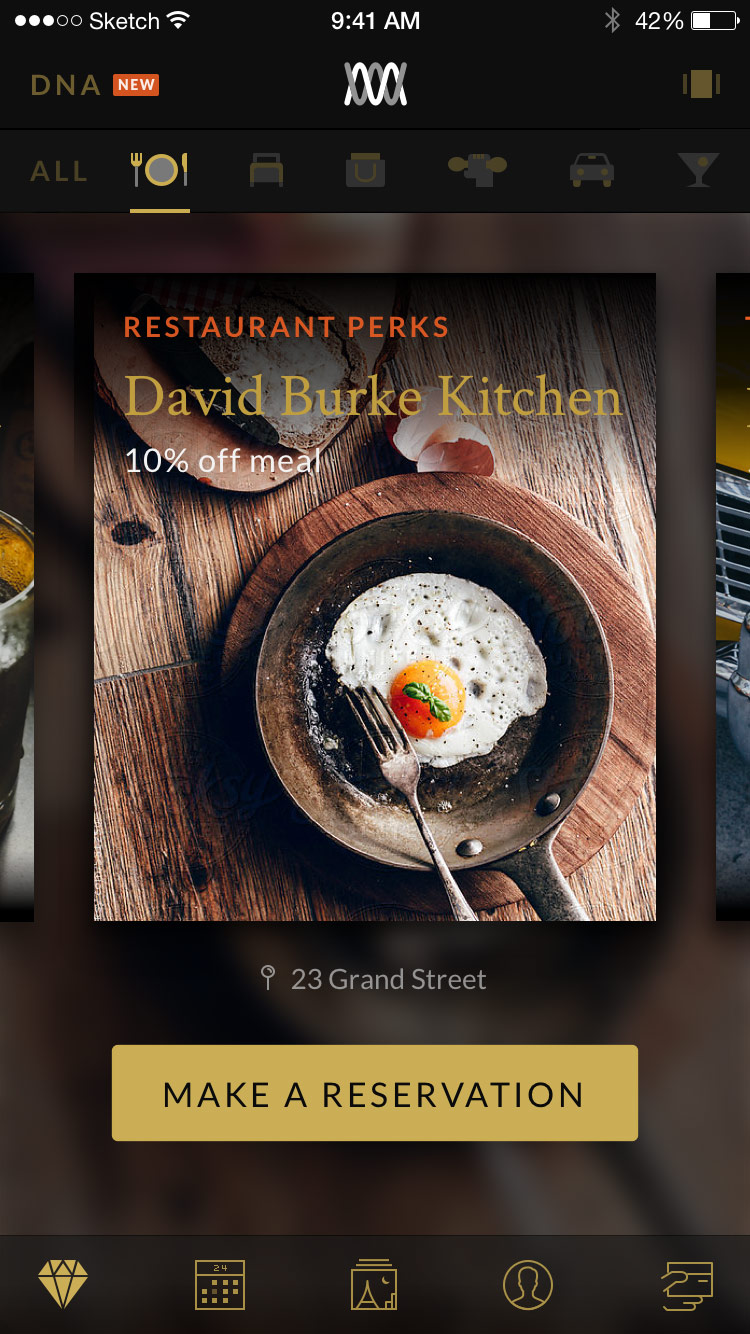
Task: Open the diamond perks tab
Action: 63,1284
